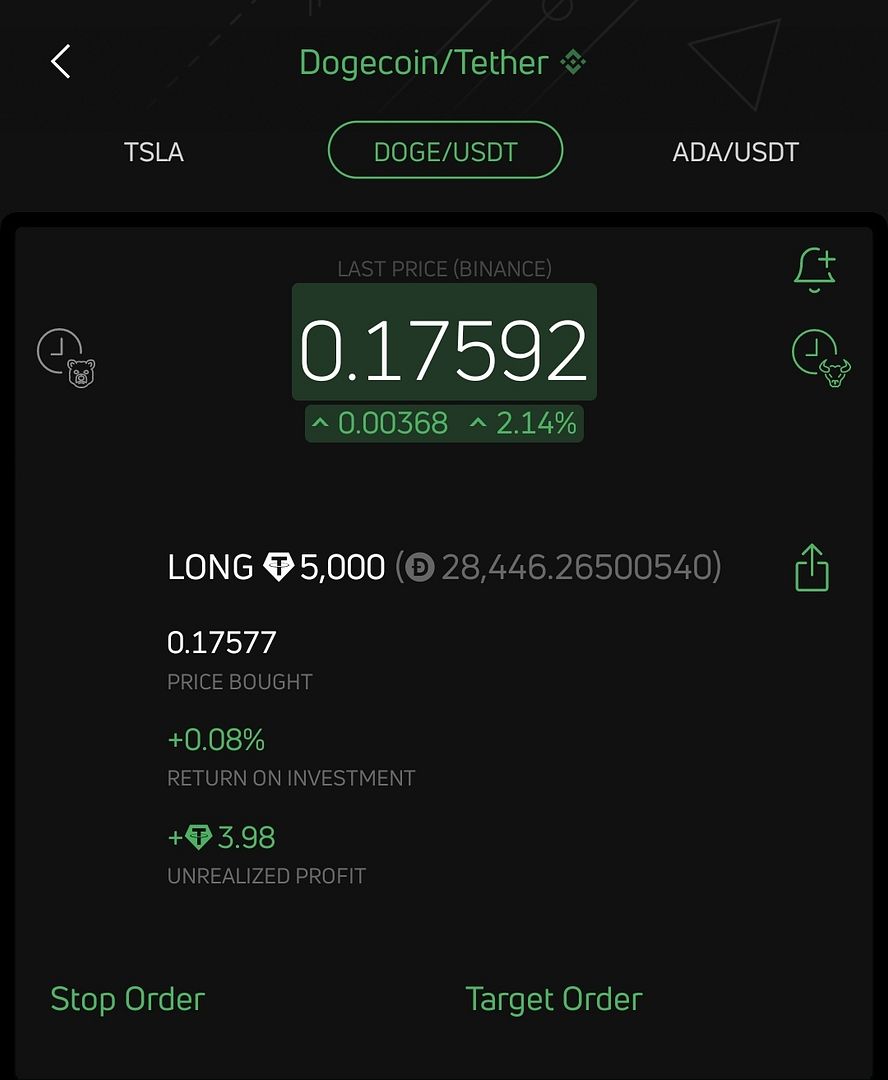
Task: Add a price alert with the bell icon
Action: (x=814, y=269)
